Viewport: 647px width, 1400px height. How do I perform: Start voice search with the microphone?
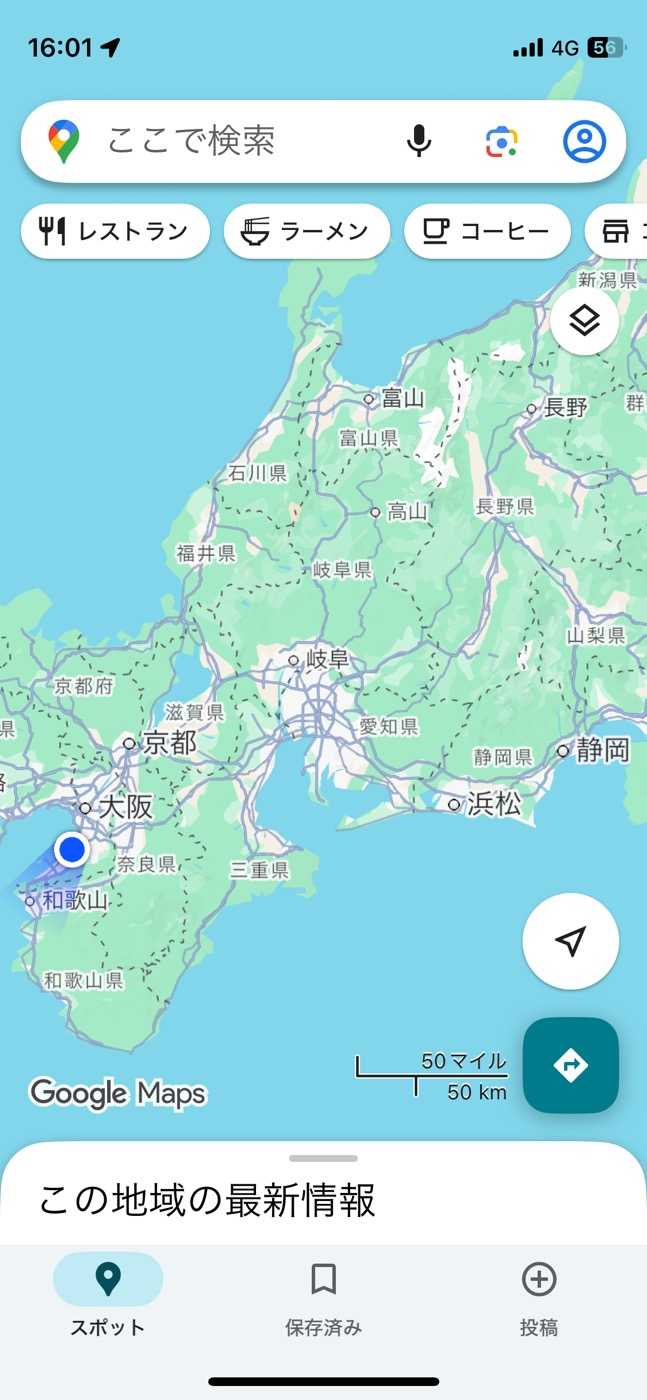click(x=419, y=142)
